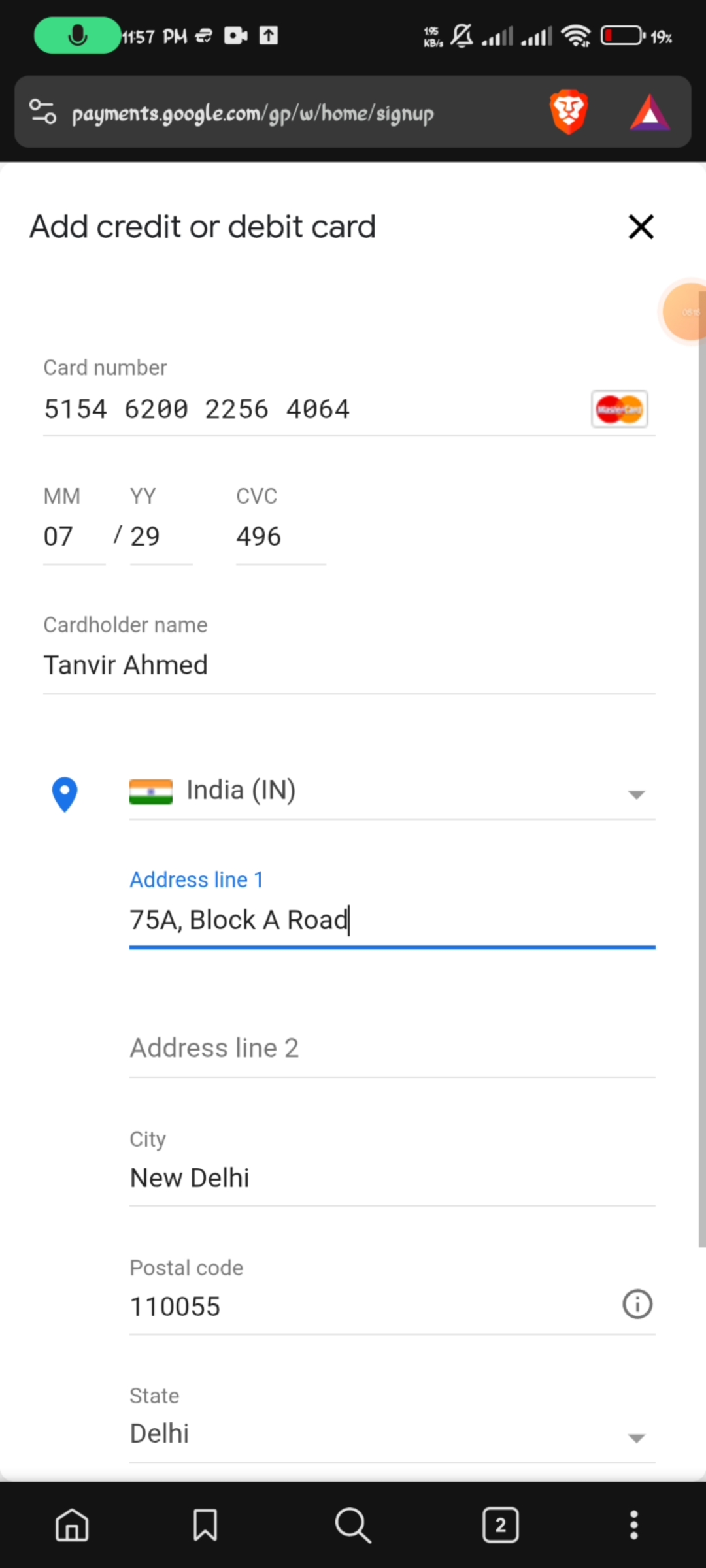Edit Address line 1 field
The width and height of the screenshot is (706, 1568).
point(392,921)
